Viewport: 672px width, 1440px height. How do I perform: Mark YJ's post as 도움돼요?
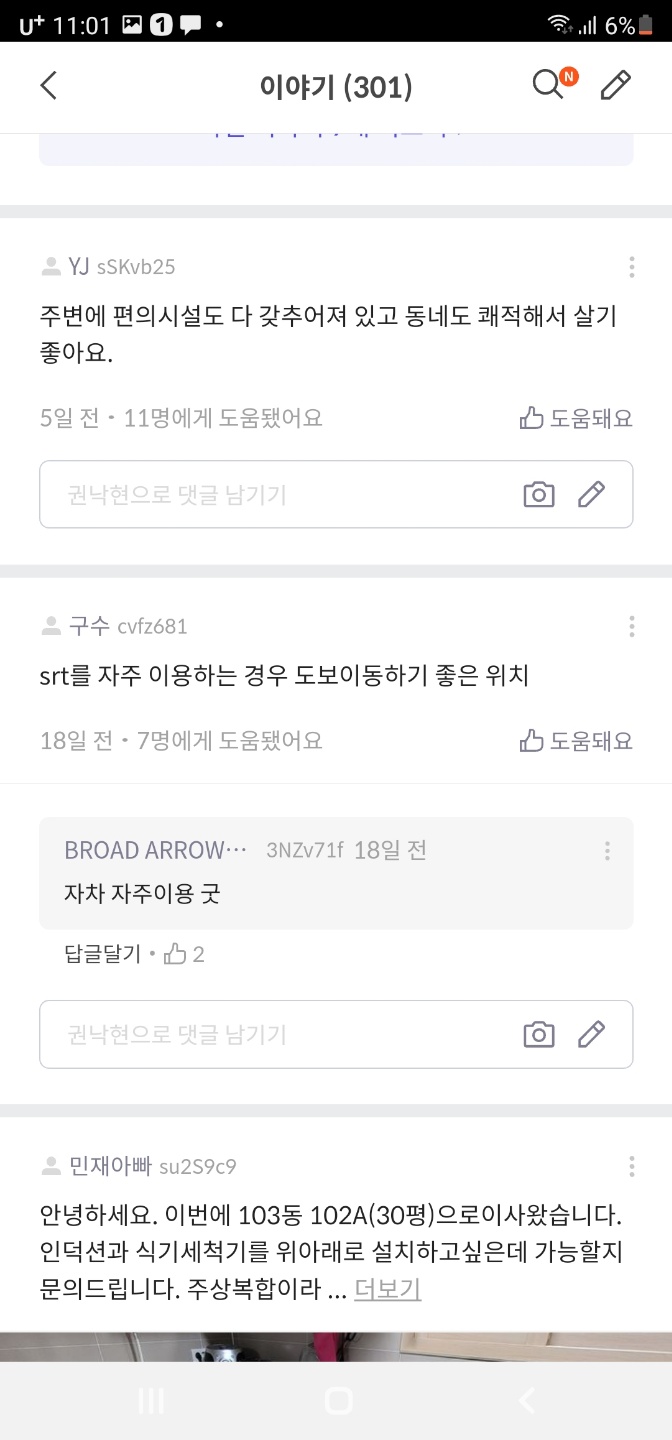tap(576, 418)
